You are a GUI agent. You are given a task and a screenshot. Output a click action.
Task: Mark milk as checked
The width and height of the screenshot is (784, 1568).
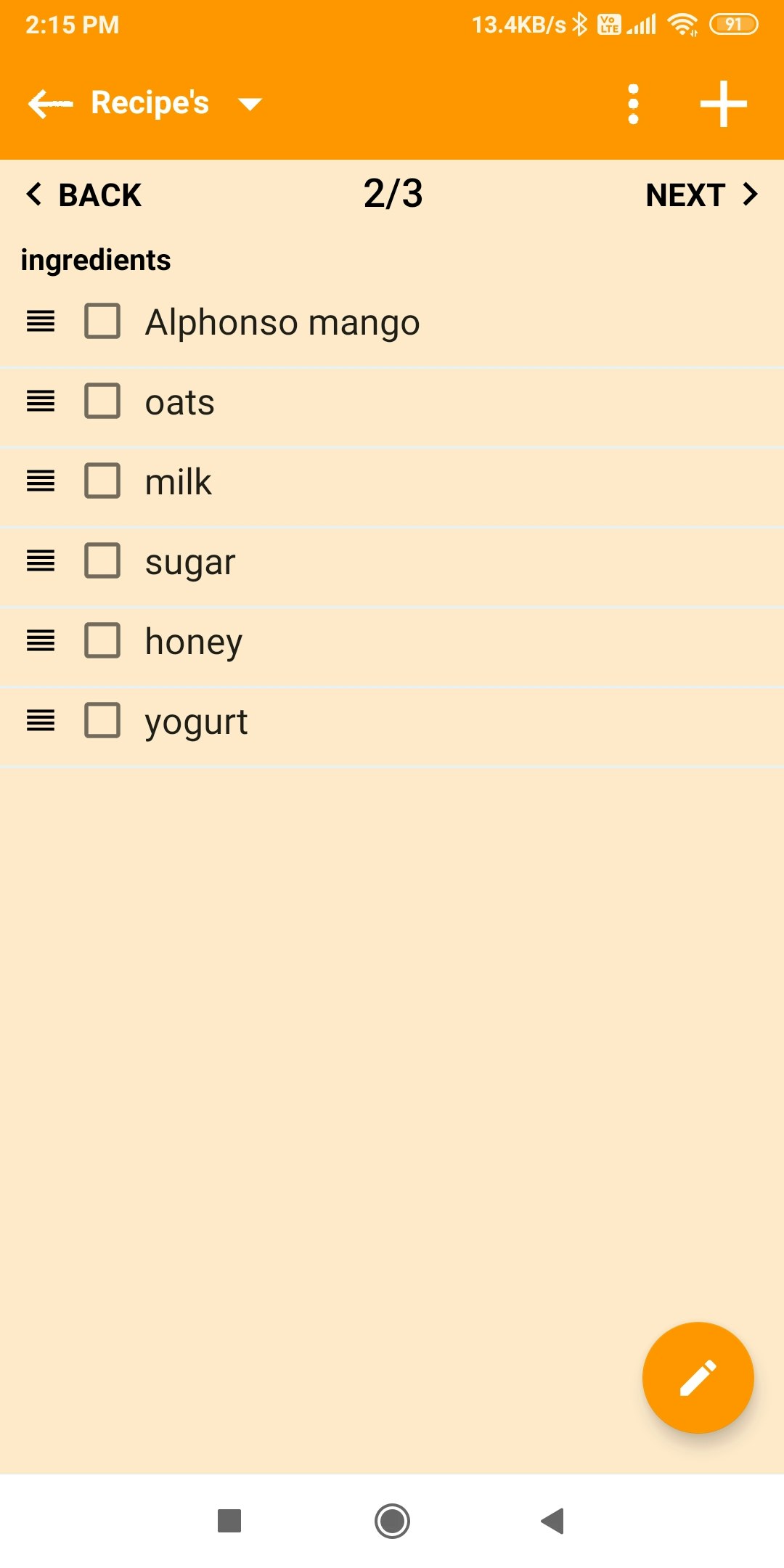102,481
